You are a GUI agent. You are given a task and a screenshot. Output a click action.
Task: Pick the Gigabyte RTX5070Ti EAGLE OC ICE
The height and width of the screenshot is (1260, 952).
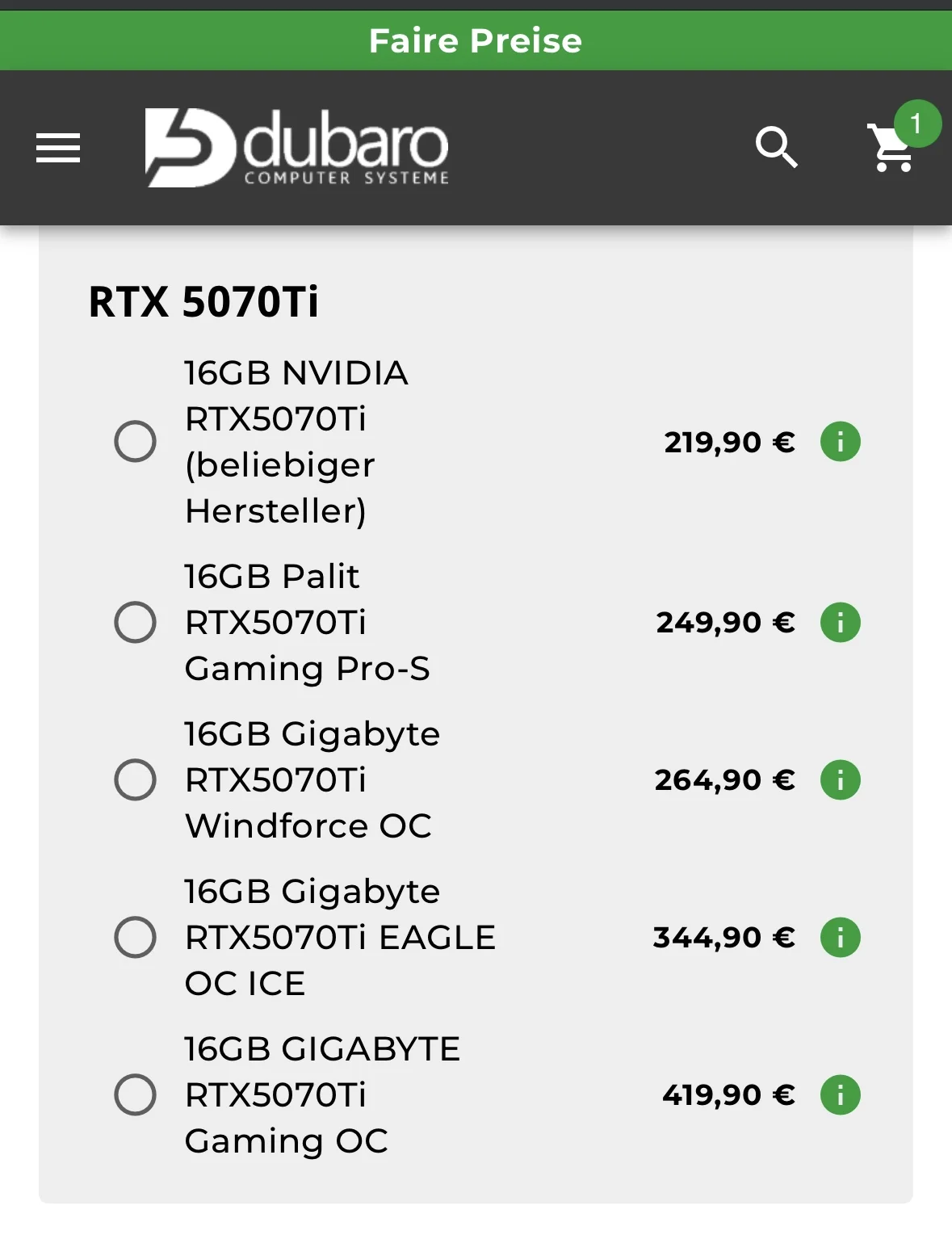point(136,937)
